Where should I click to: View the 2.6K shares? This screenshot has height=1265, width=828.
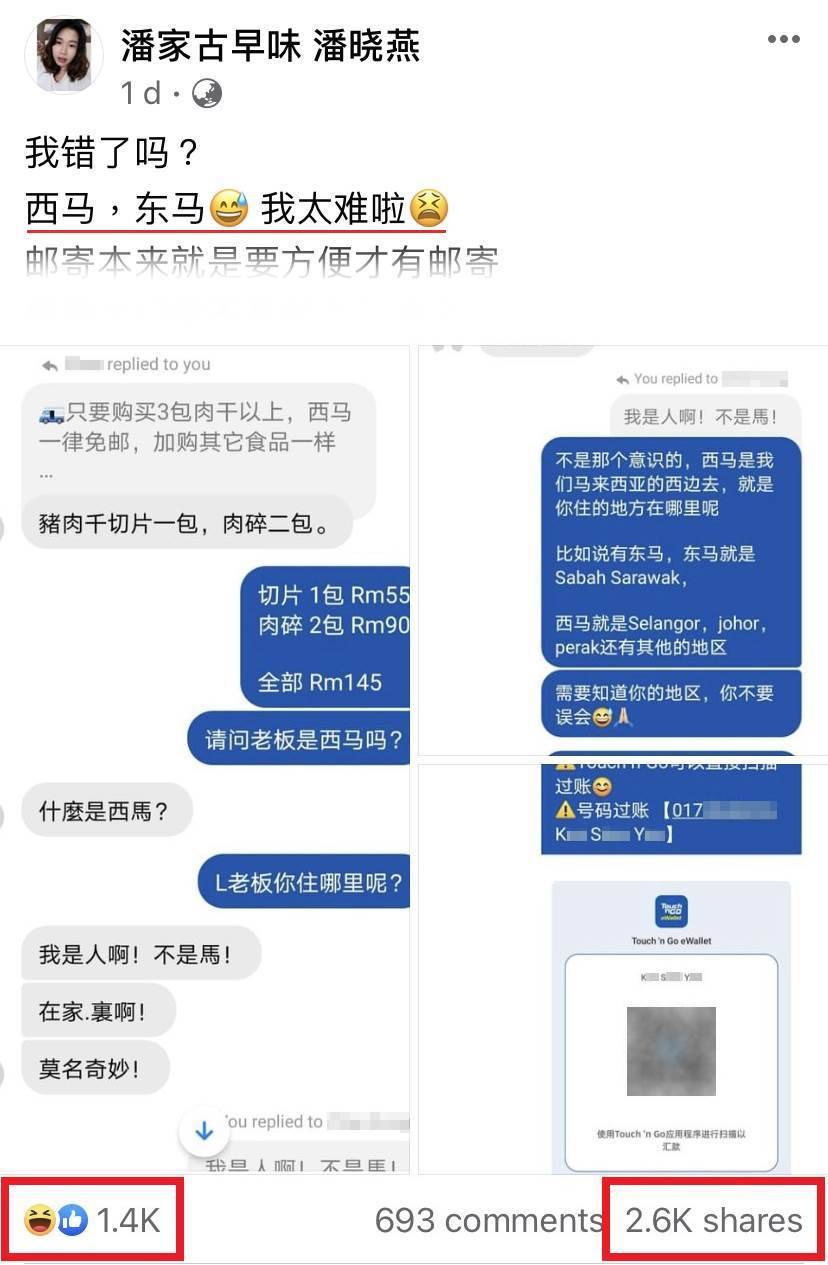(713, 1220)
